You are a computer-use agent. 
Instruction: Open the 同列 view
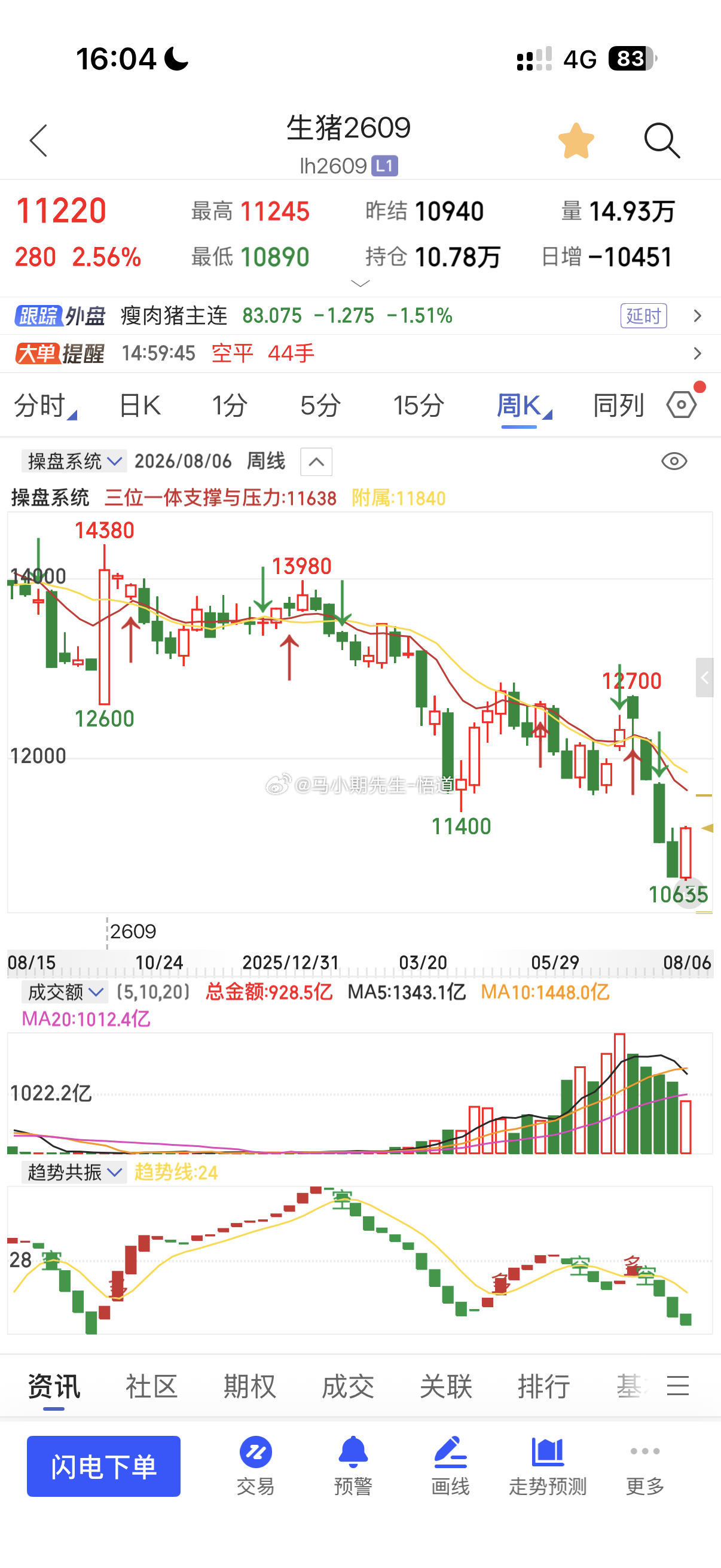click(x=618, y=405)
